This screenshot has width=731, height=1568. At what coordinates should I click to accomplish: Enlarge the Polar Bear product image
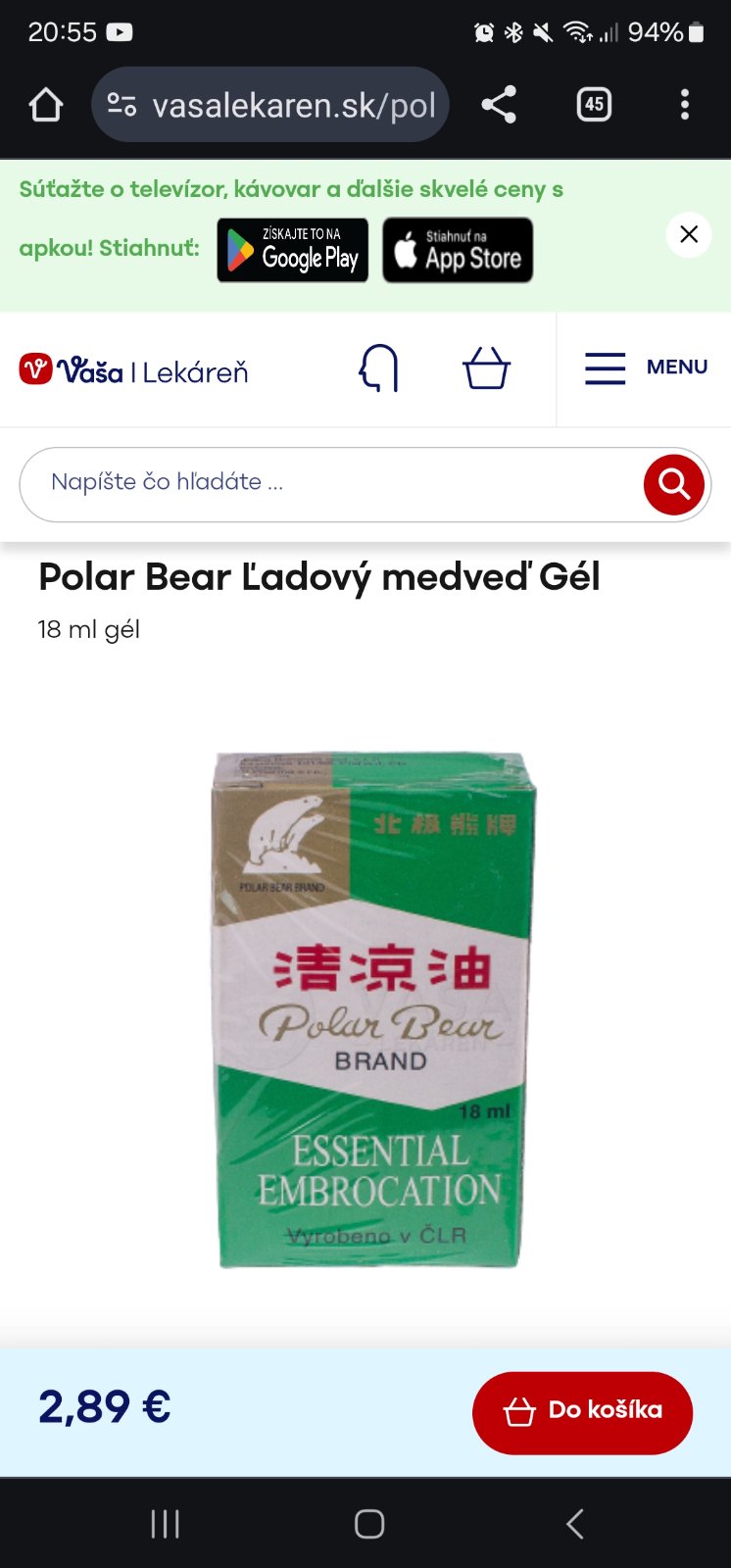(374, 1009)
